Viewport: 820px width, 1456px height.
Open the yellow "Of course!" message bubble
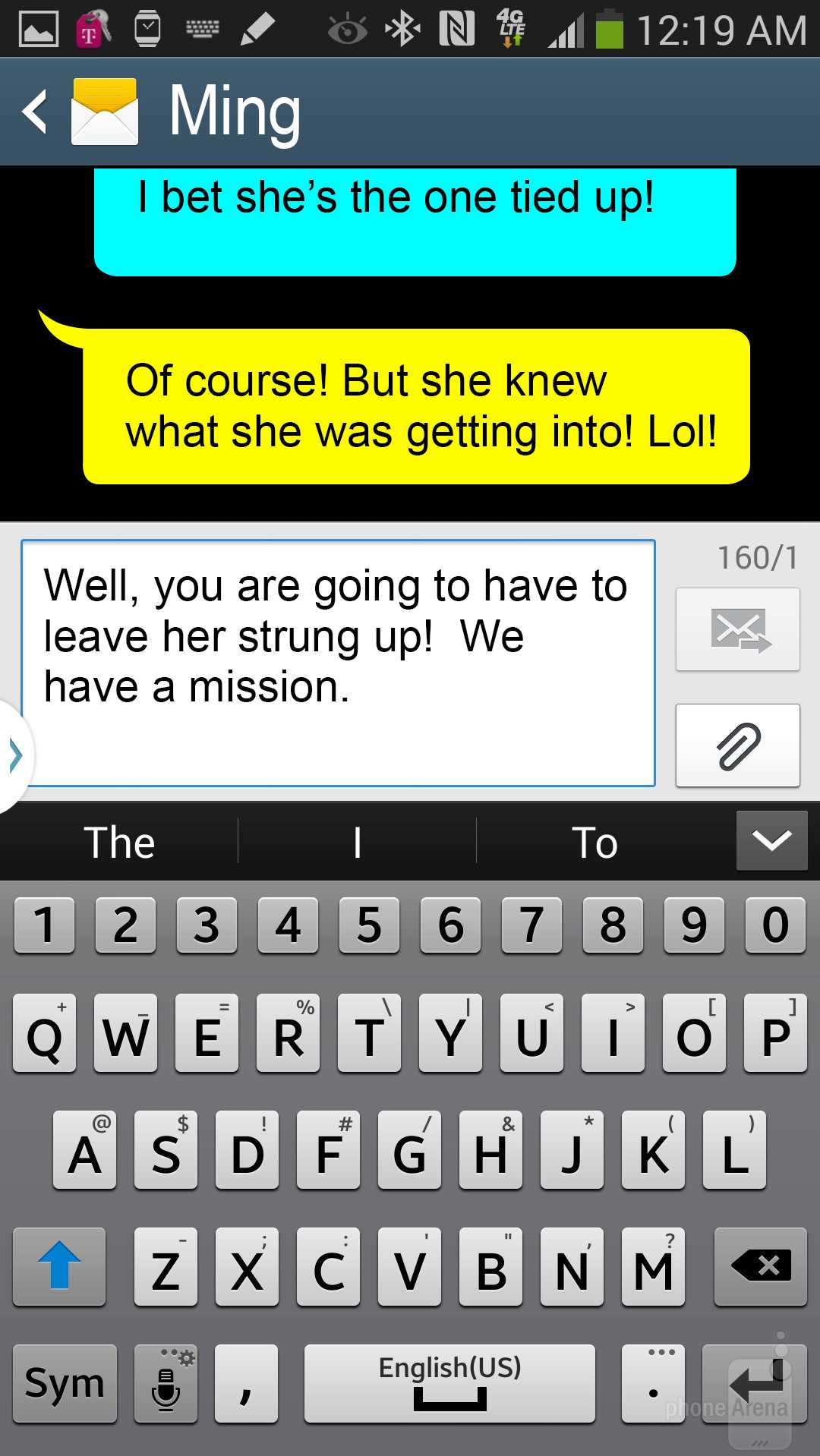416,406
